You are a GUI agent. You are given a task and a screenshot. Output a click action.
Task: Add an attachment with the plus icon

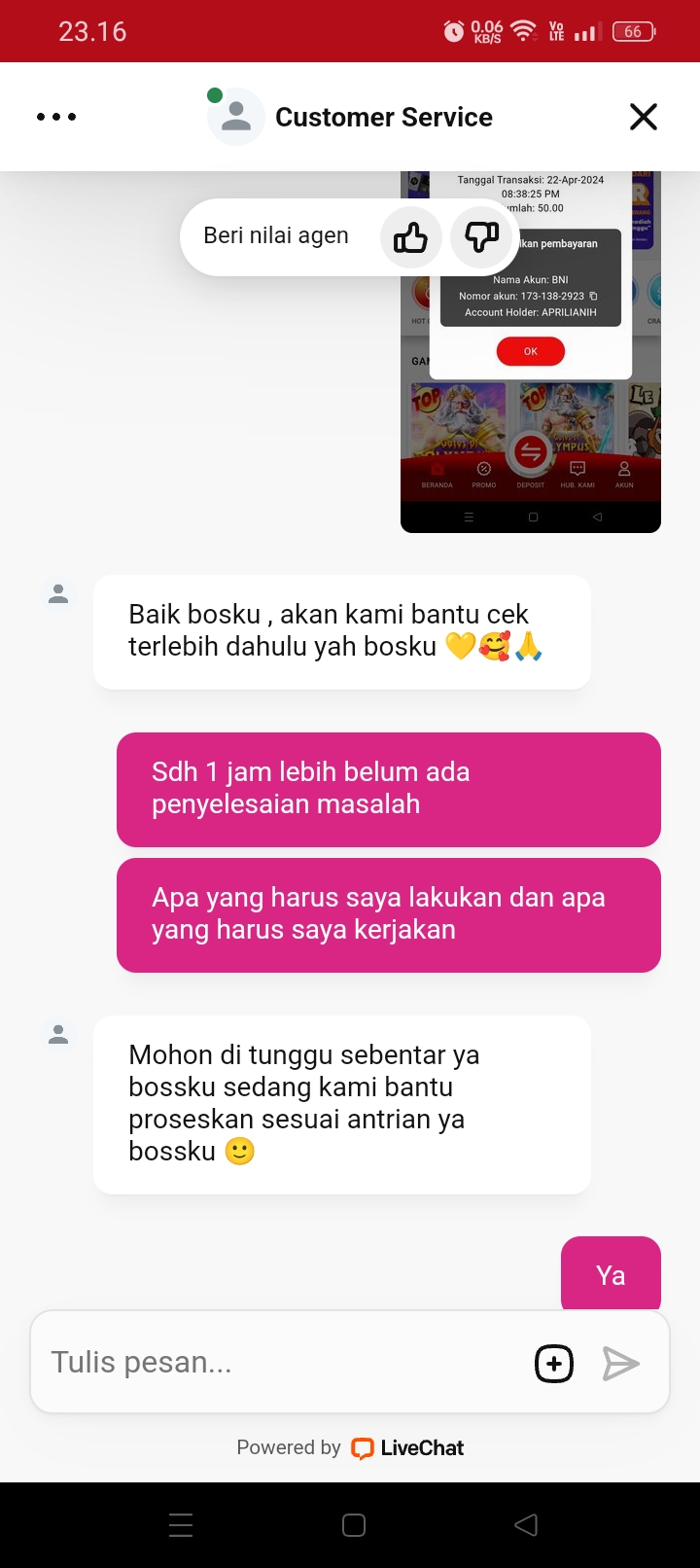pos(554,1363)
